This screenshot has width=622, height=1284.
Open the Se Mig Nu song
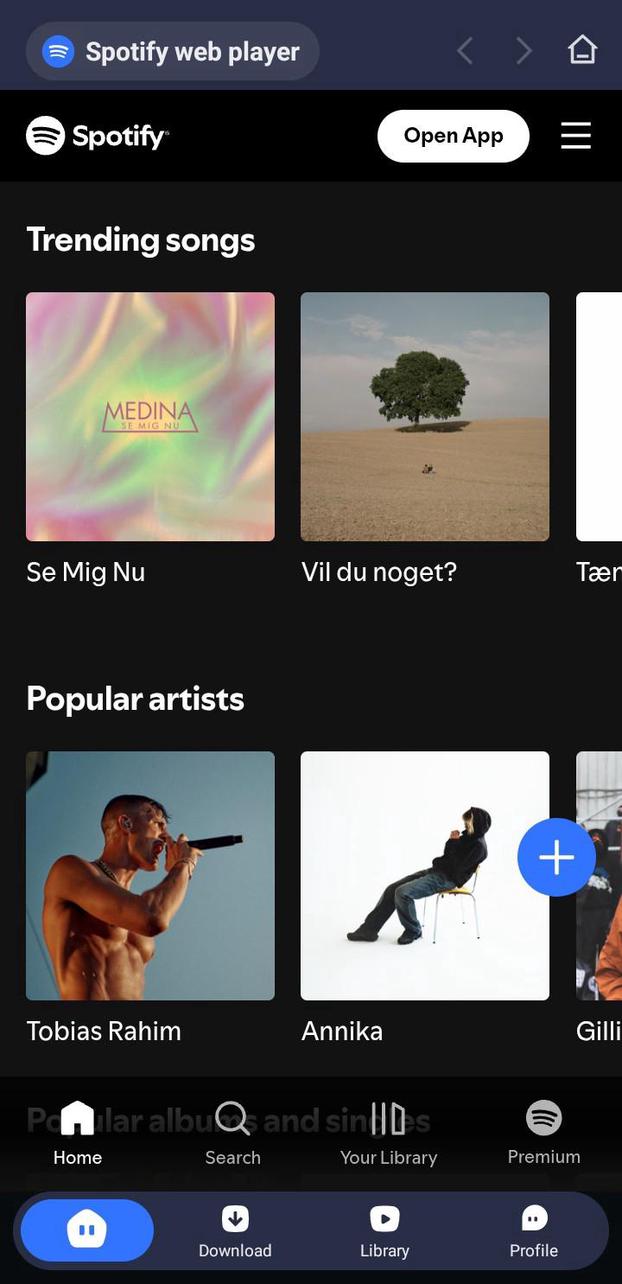pos(150,417)
